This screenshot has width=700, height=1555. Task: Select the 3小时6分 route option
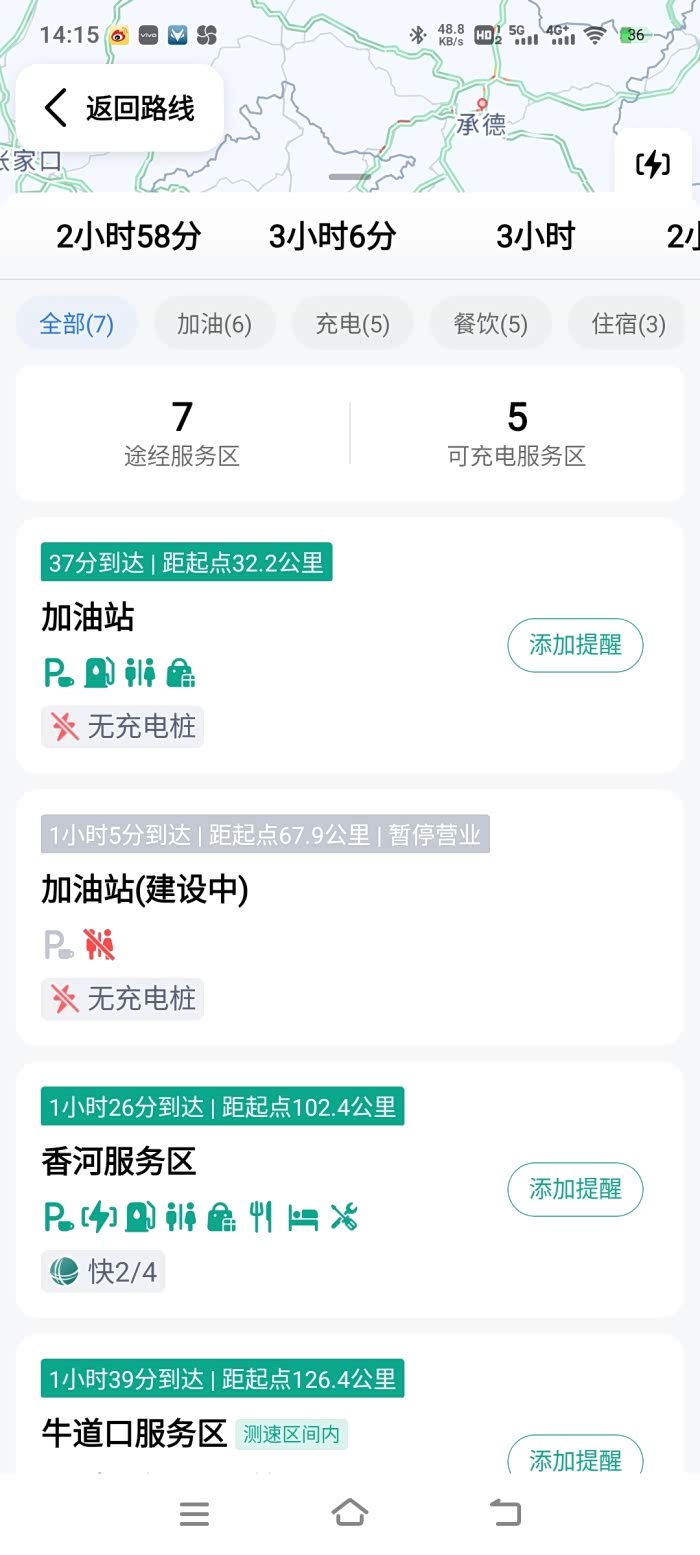(x=332, y=237)
